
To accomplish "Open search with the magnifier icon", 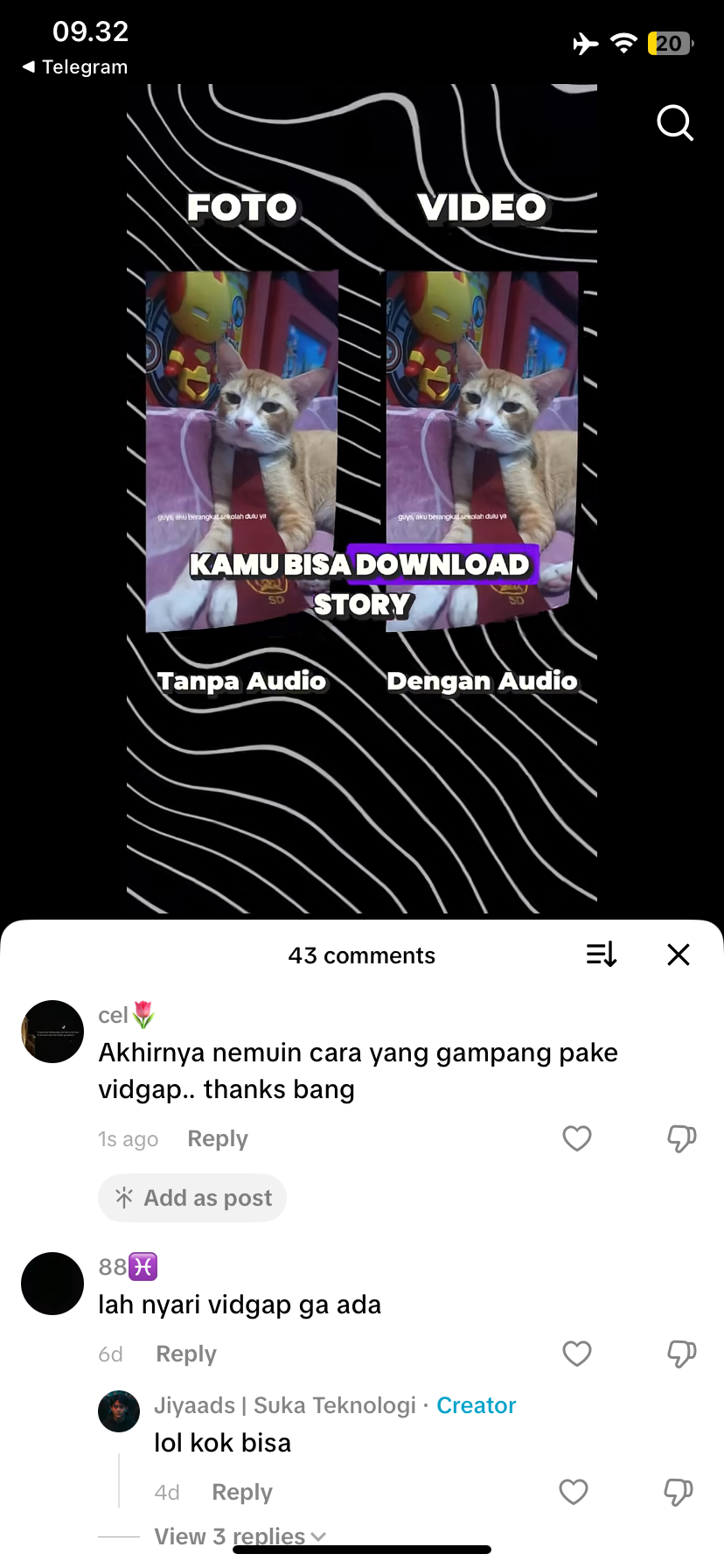I will 675,123.
